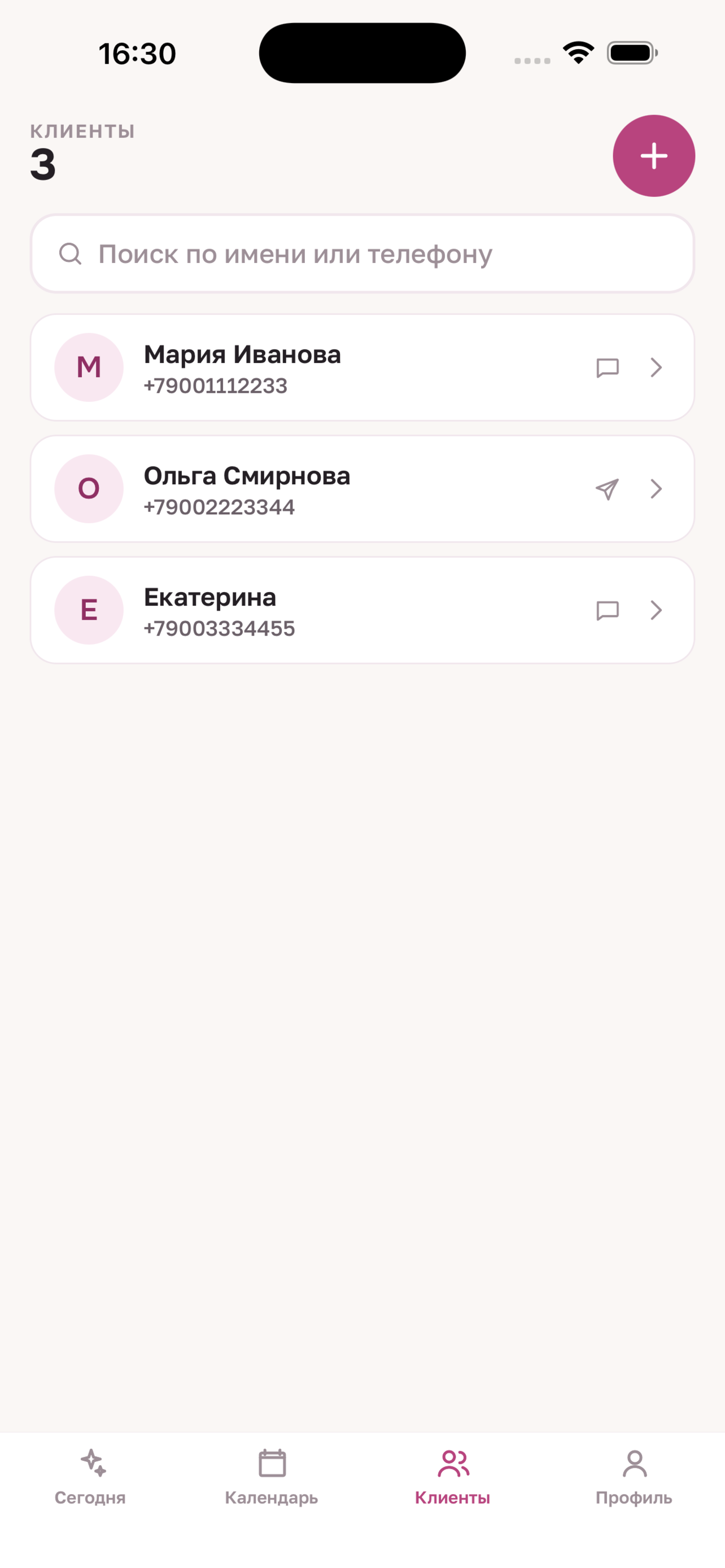Open the Профиль tab
Viewport: 725px width, 1568px height.
[634, 1477]
